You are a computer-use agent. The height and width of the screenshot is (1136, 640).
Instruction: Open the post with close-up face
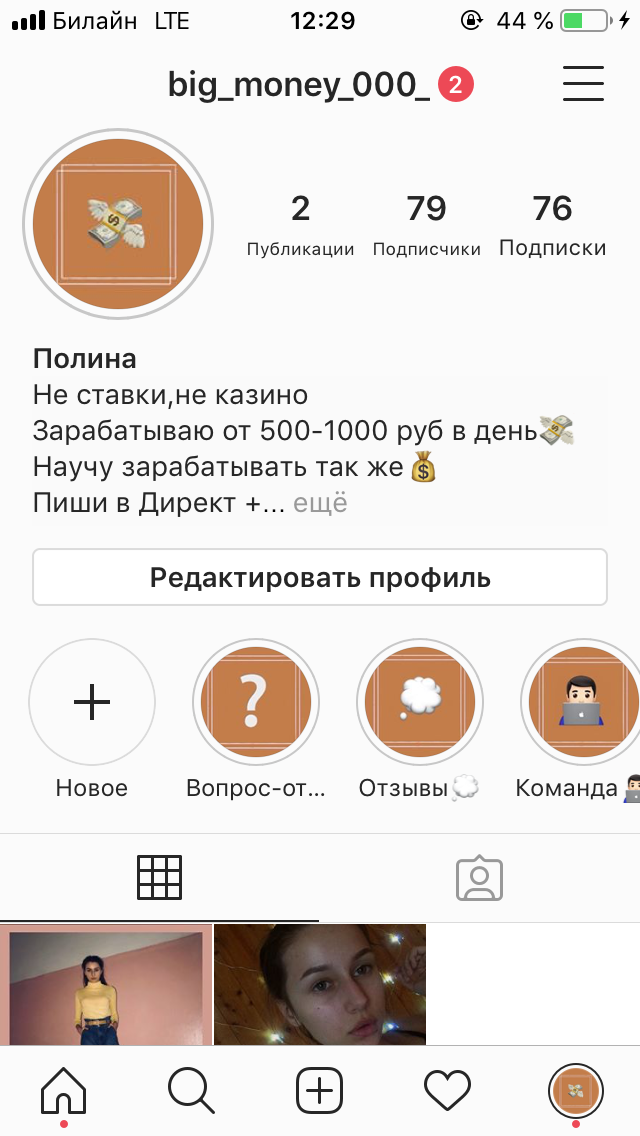pyautogui.click(x=320, y=985)
